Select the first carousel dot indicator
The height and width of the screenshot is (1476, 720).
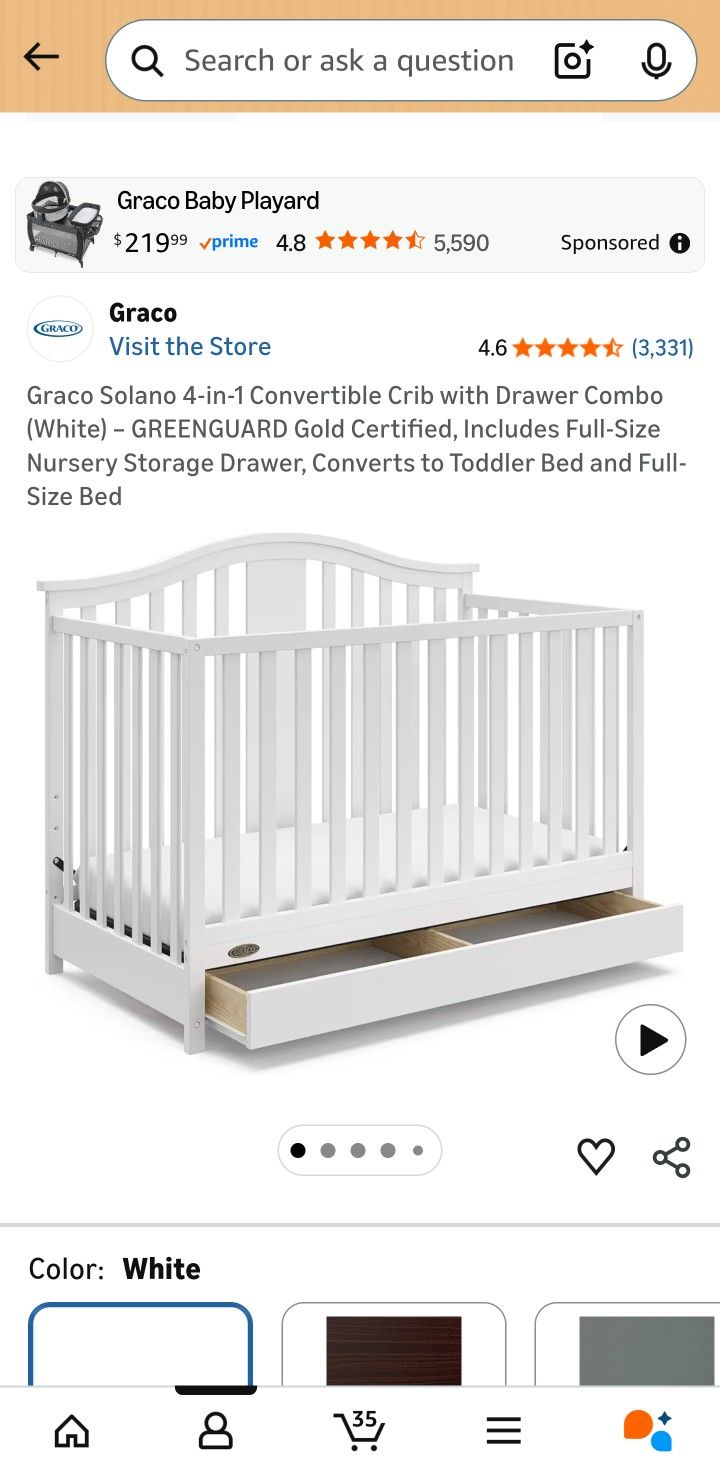pyautogui.click(x=298, y=1150)
